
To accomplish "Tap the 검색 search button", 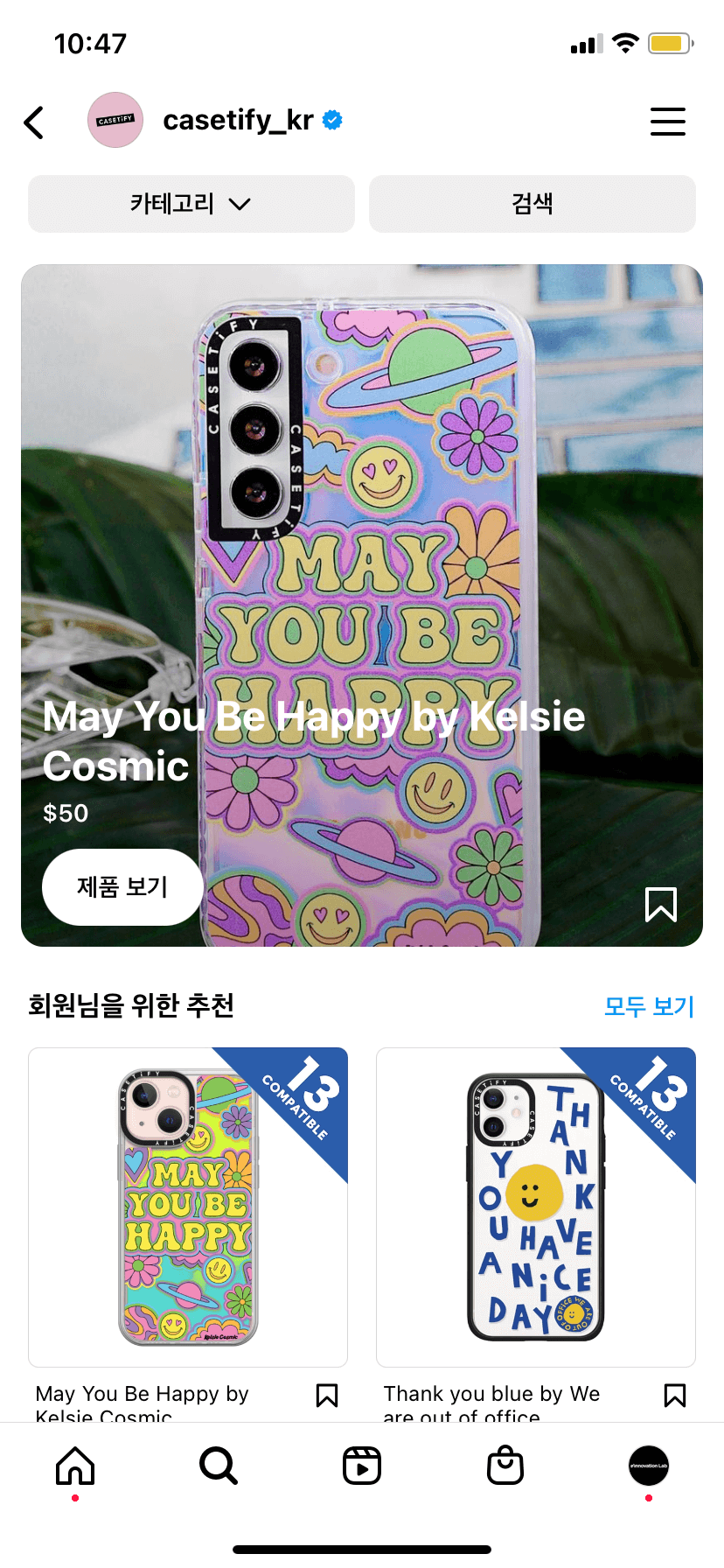I will [x=532, y=204].
